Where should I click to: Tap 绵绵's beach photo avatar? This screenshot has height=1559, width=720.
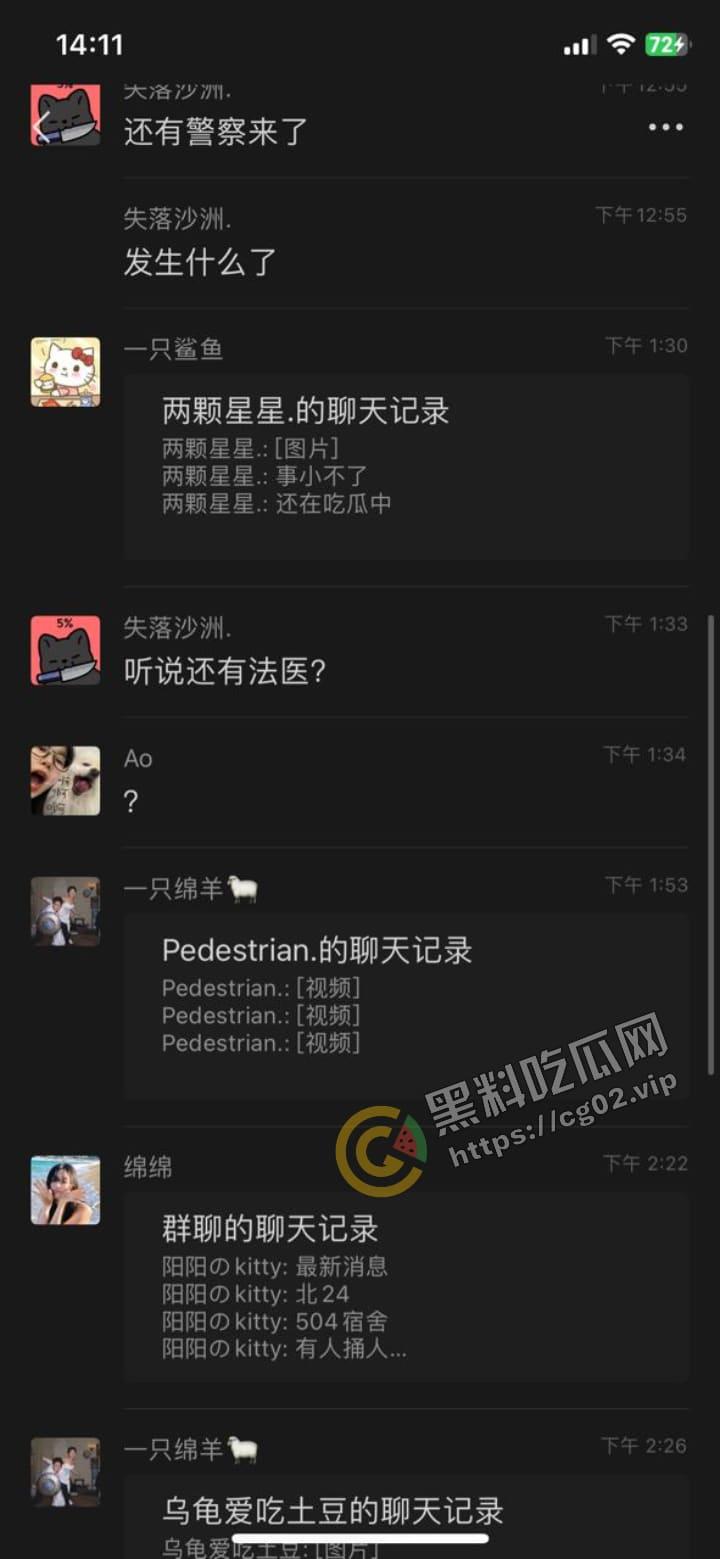tap(64, 1189)
